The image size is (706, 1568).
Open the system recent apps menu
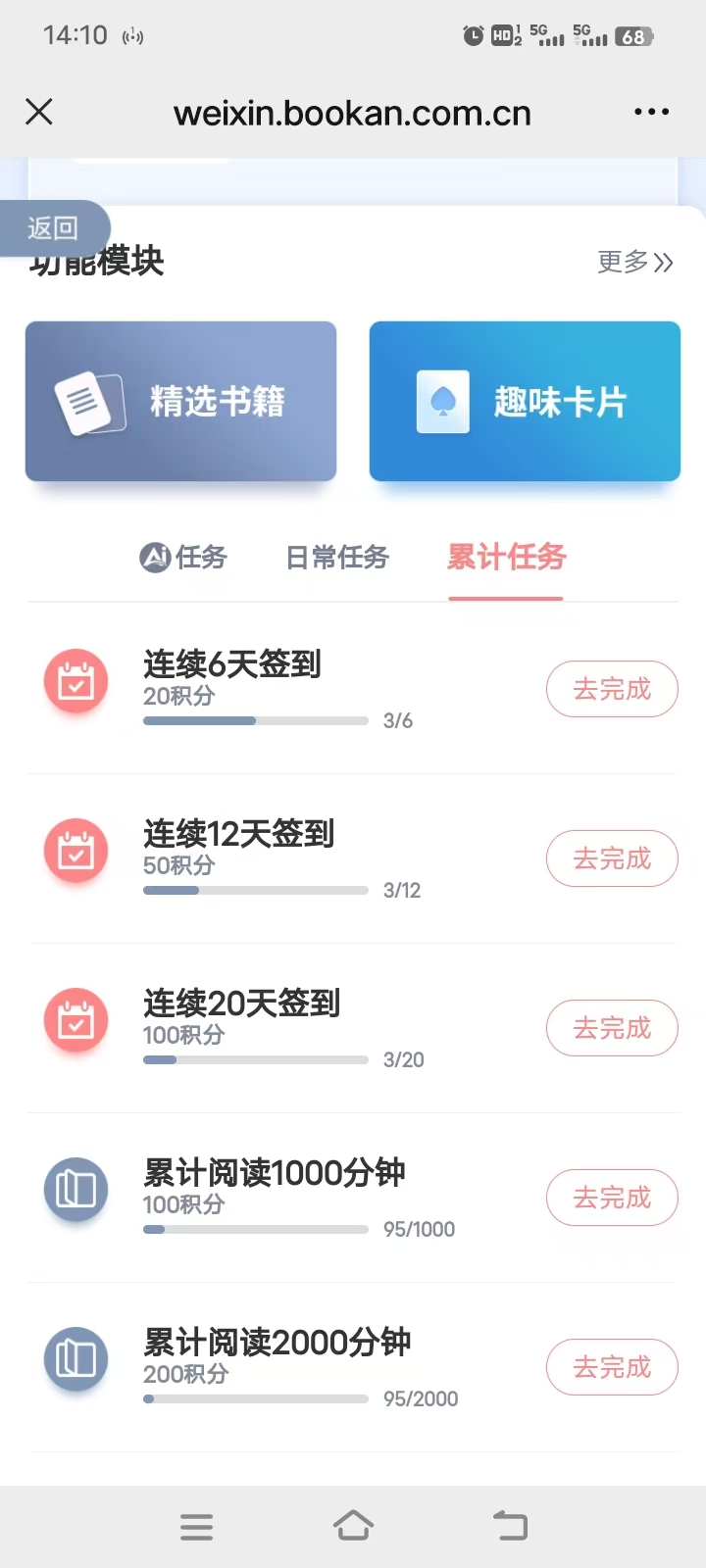click(196, 1526)
